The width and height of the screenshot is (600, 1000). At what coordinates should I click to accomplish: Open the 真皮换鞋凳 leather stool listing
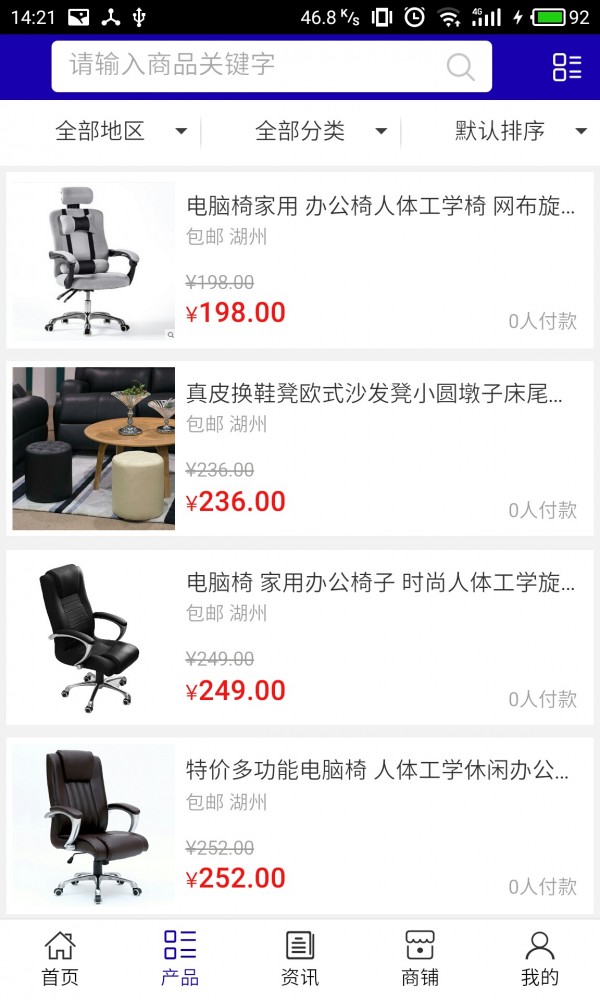click(x=300, y=448)
